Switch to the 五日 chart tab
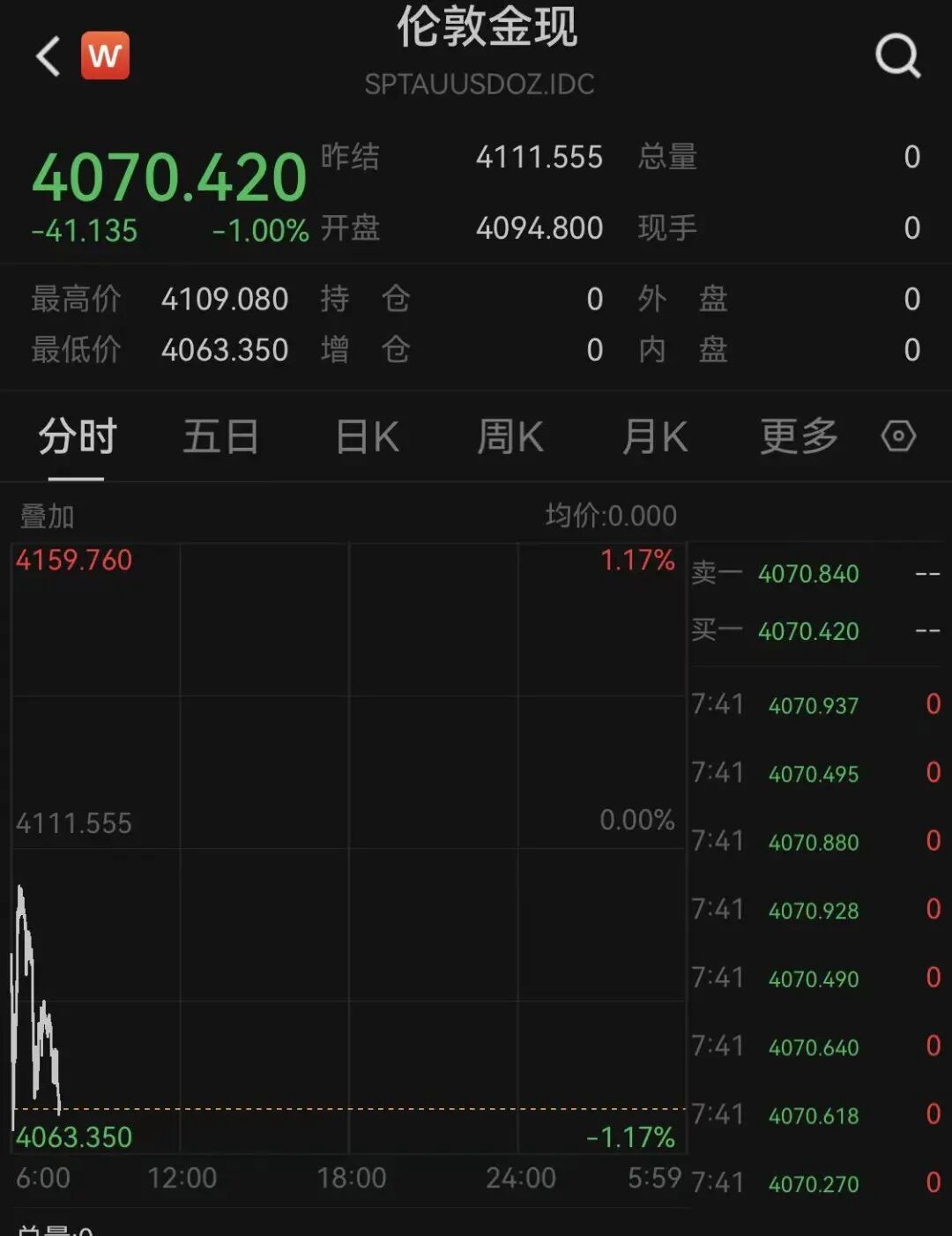952x1236 pixels. click(220, 436)
